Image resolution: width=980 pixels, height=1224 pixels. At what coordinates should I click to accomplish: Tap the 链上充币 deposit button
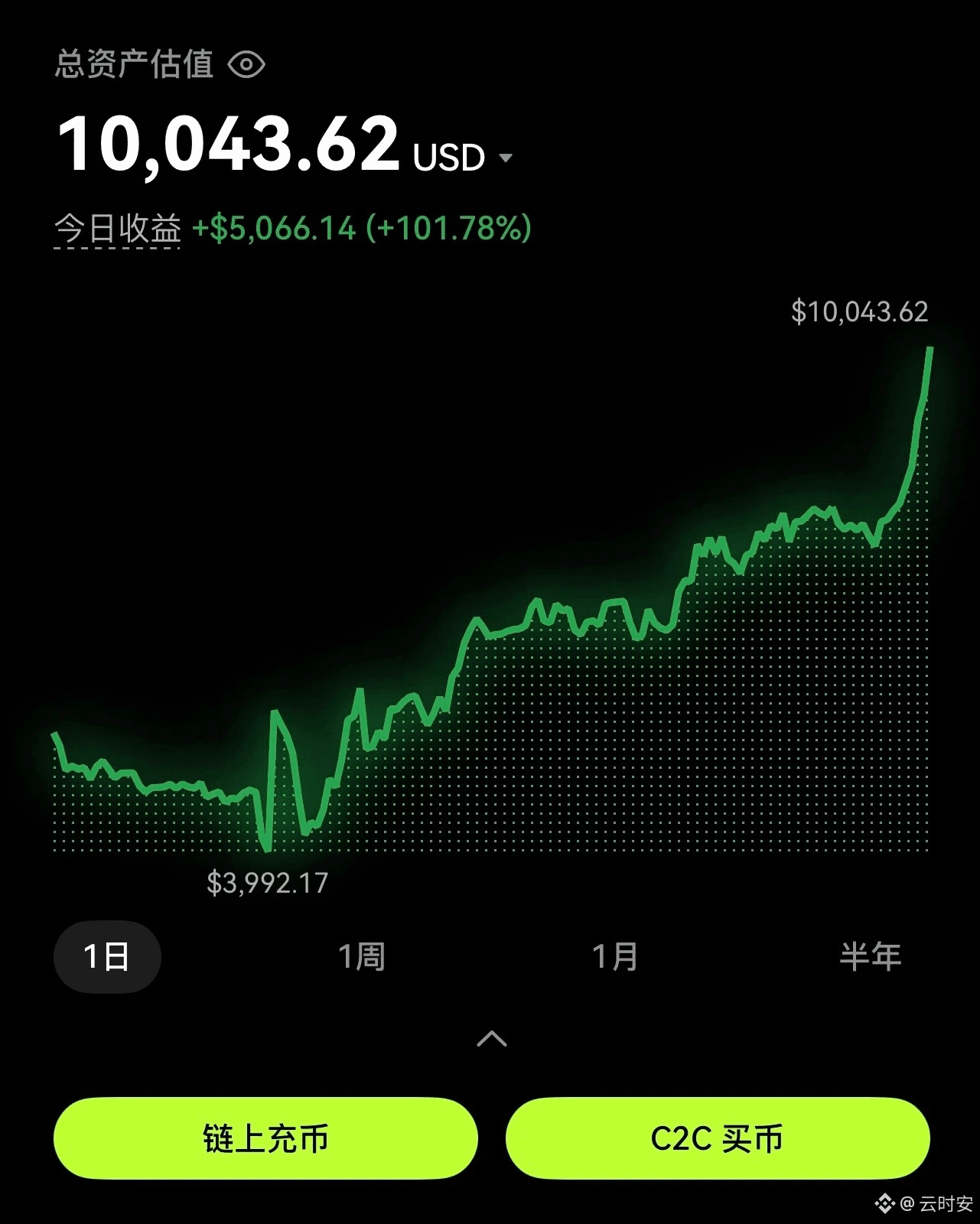pyautogui.click(x=265, y=1138)
